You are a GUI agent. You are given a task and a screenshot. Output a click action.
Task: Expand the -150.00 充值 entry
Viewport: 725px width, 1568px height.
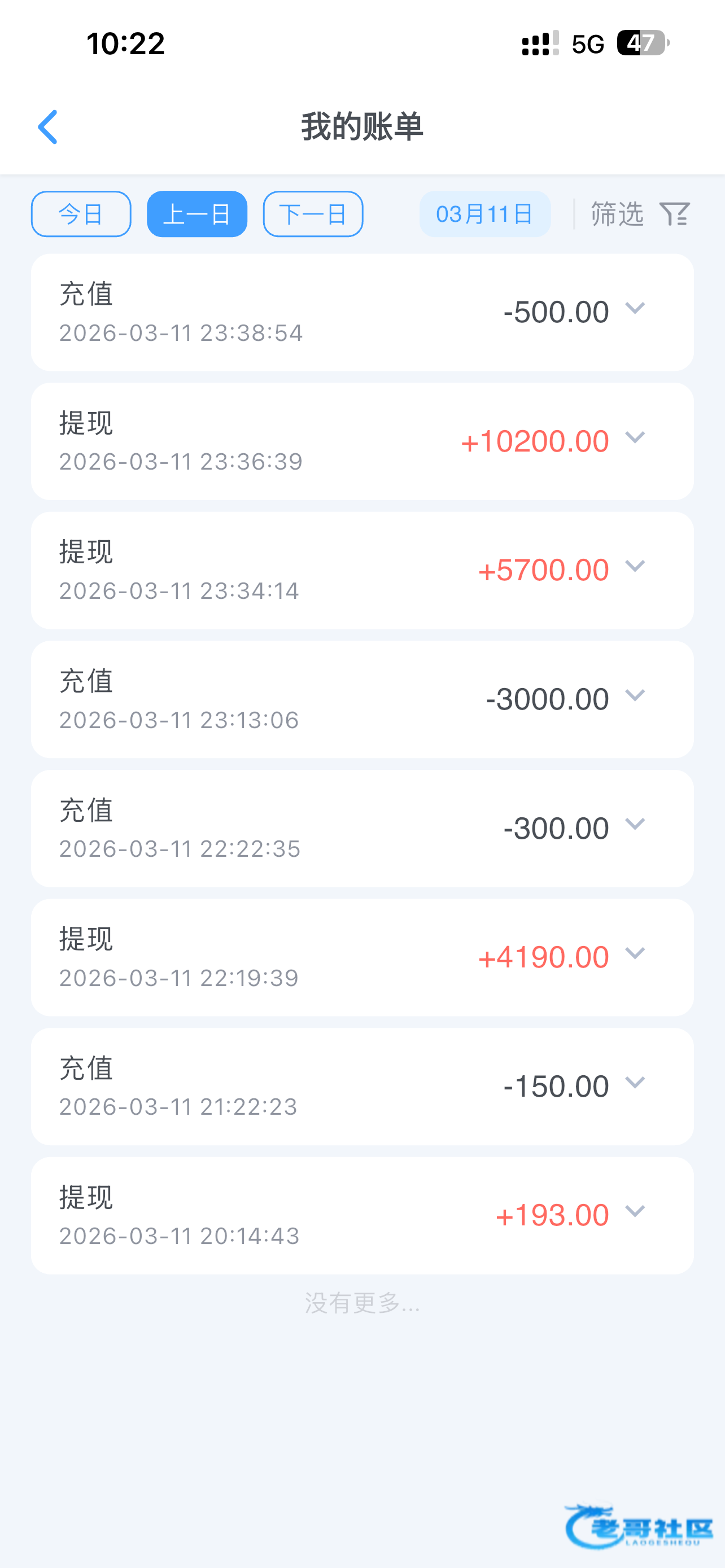pyautogui.click(x=635, y=1083)
